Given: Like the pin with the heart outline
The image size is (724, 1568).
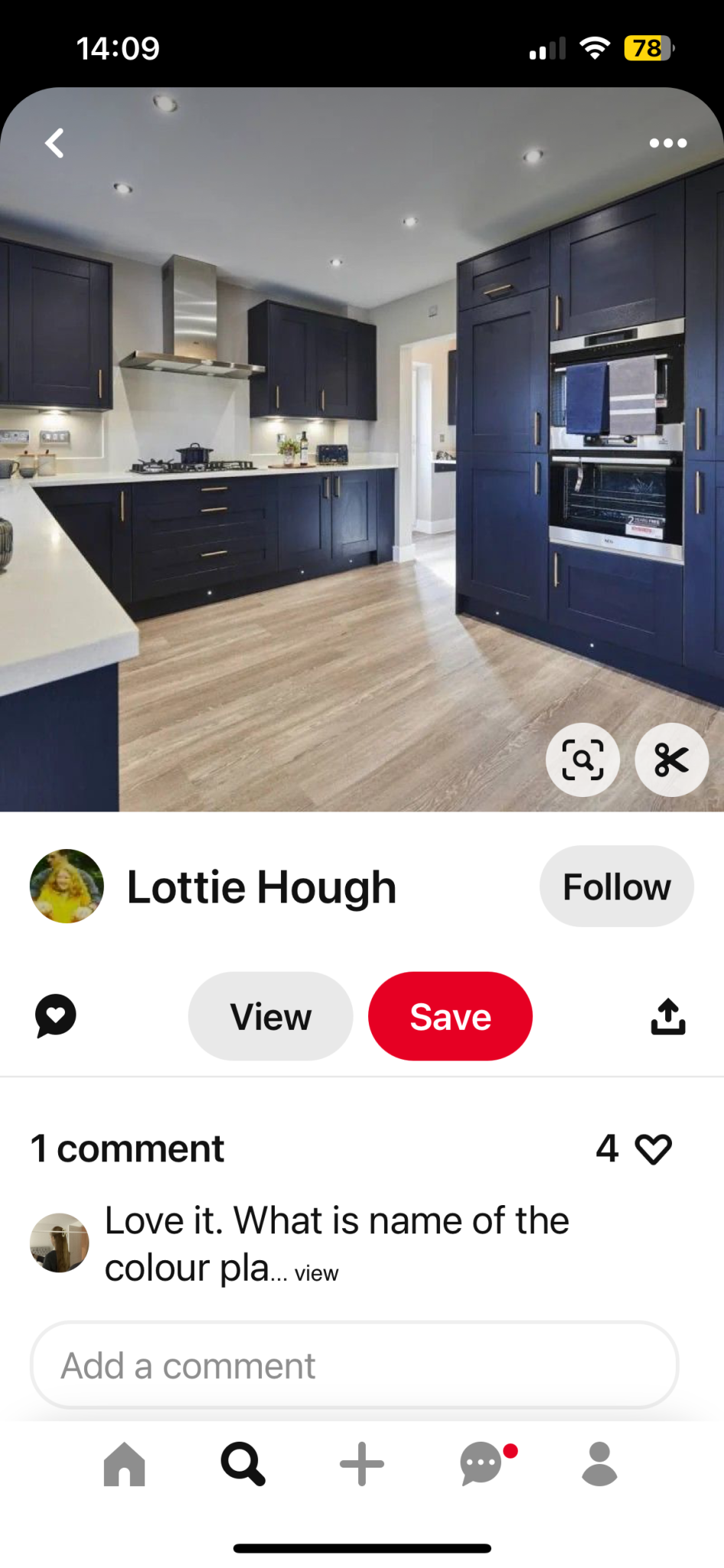Looking at the screenshot, I should coord(653,1148).
